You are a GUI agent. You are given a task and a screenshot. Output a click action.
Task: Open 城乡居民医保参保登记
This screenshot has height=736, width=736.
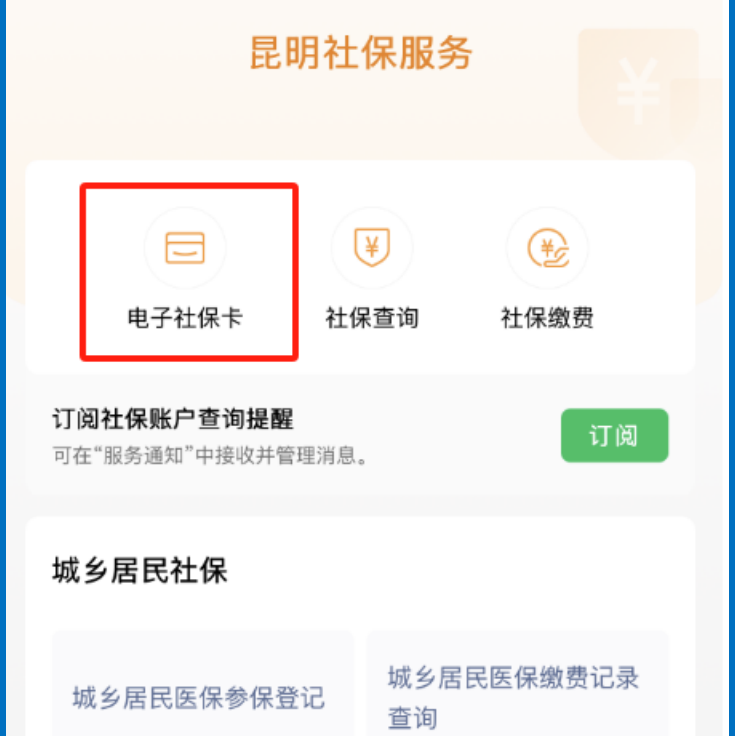pyautogui.click(x=200, y=696)
